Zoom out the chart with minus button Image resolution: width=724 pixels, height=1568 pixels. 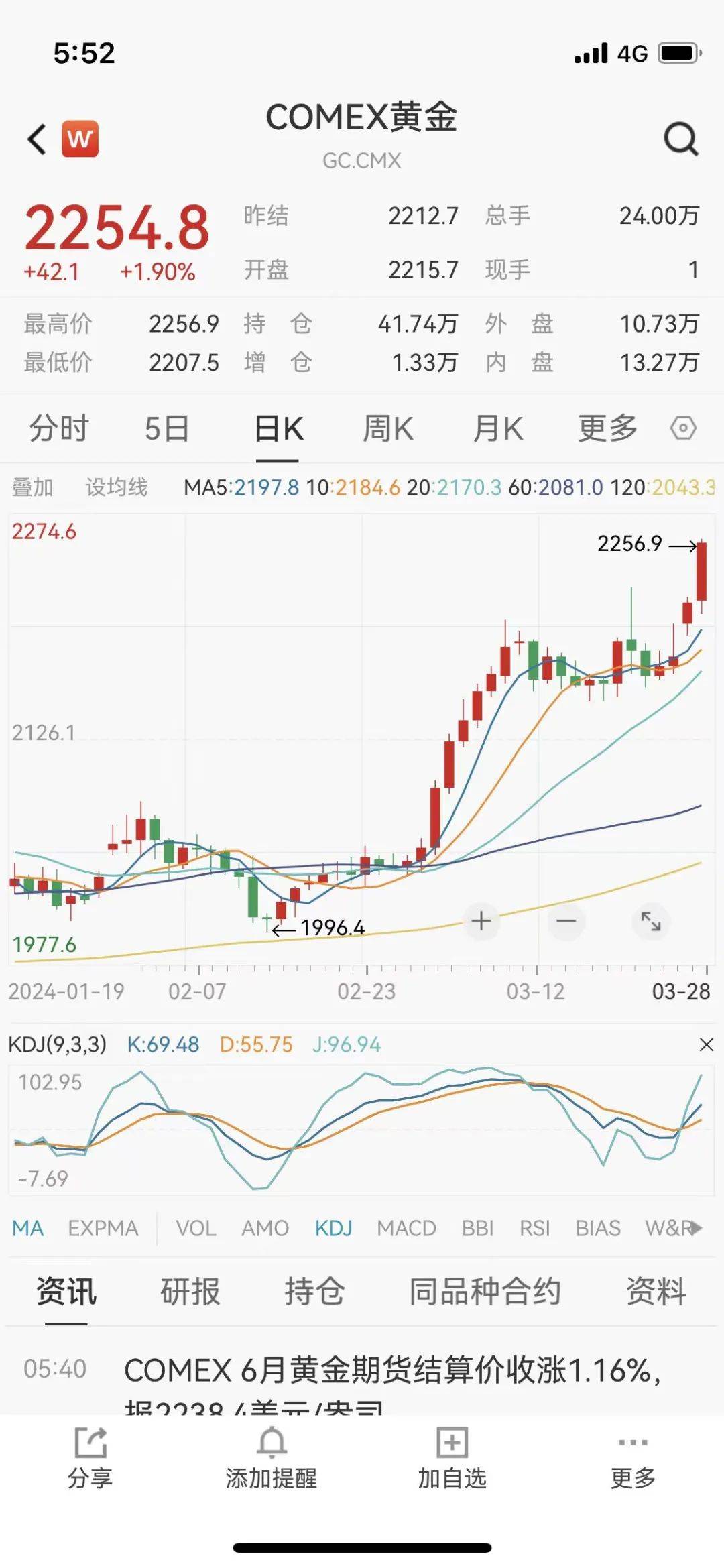(566, 920)
